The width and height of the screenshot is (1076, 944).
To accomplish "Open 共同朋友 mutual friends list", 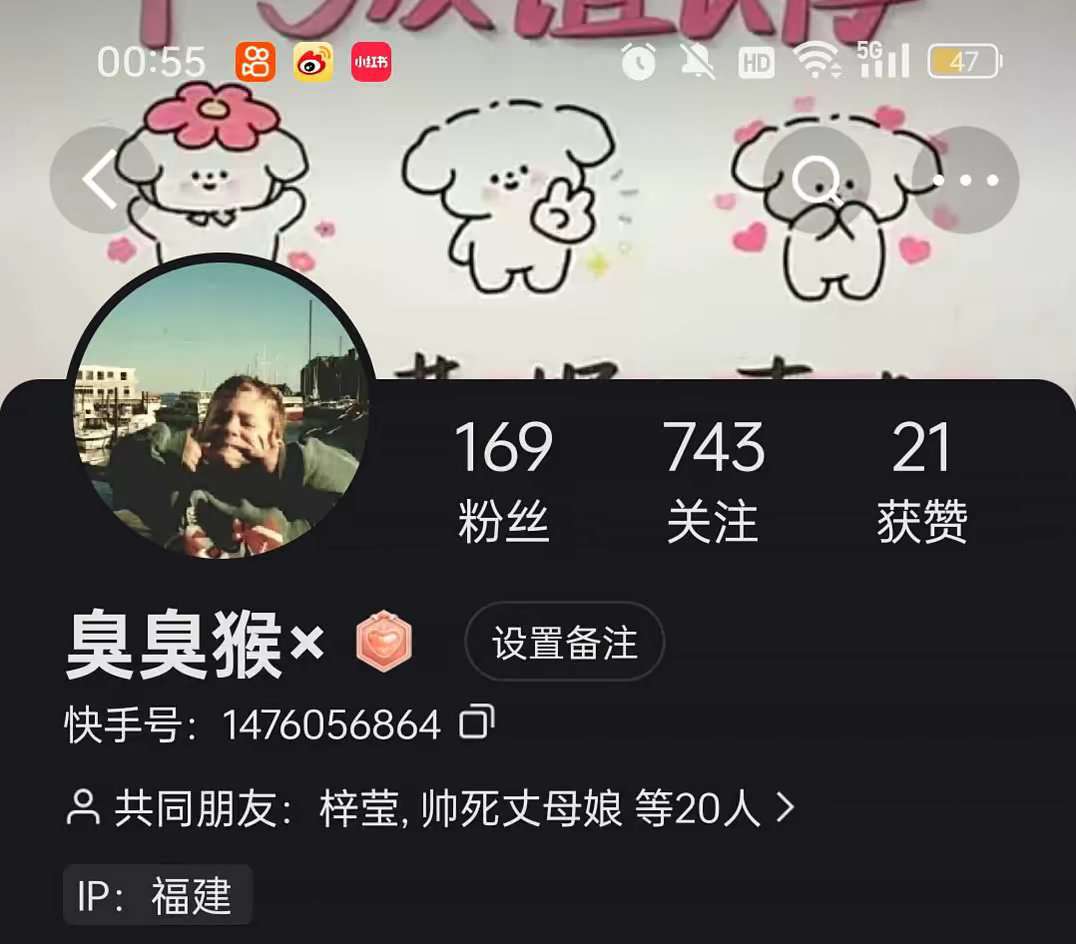I will tap(430, 808).
